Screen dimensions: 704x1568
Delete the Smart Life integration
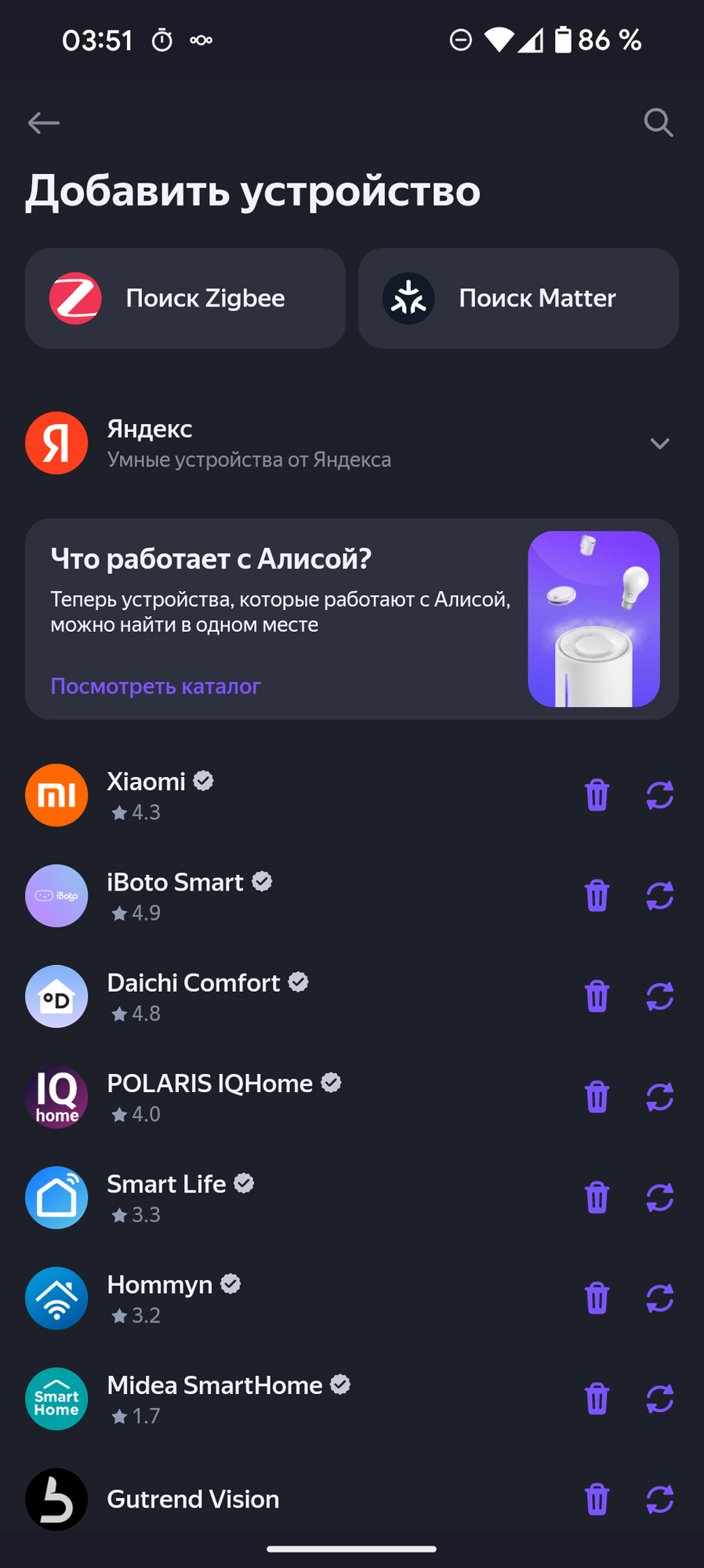(597, 1197)
